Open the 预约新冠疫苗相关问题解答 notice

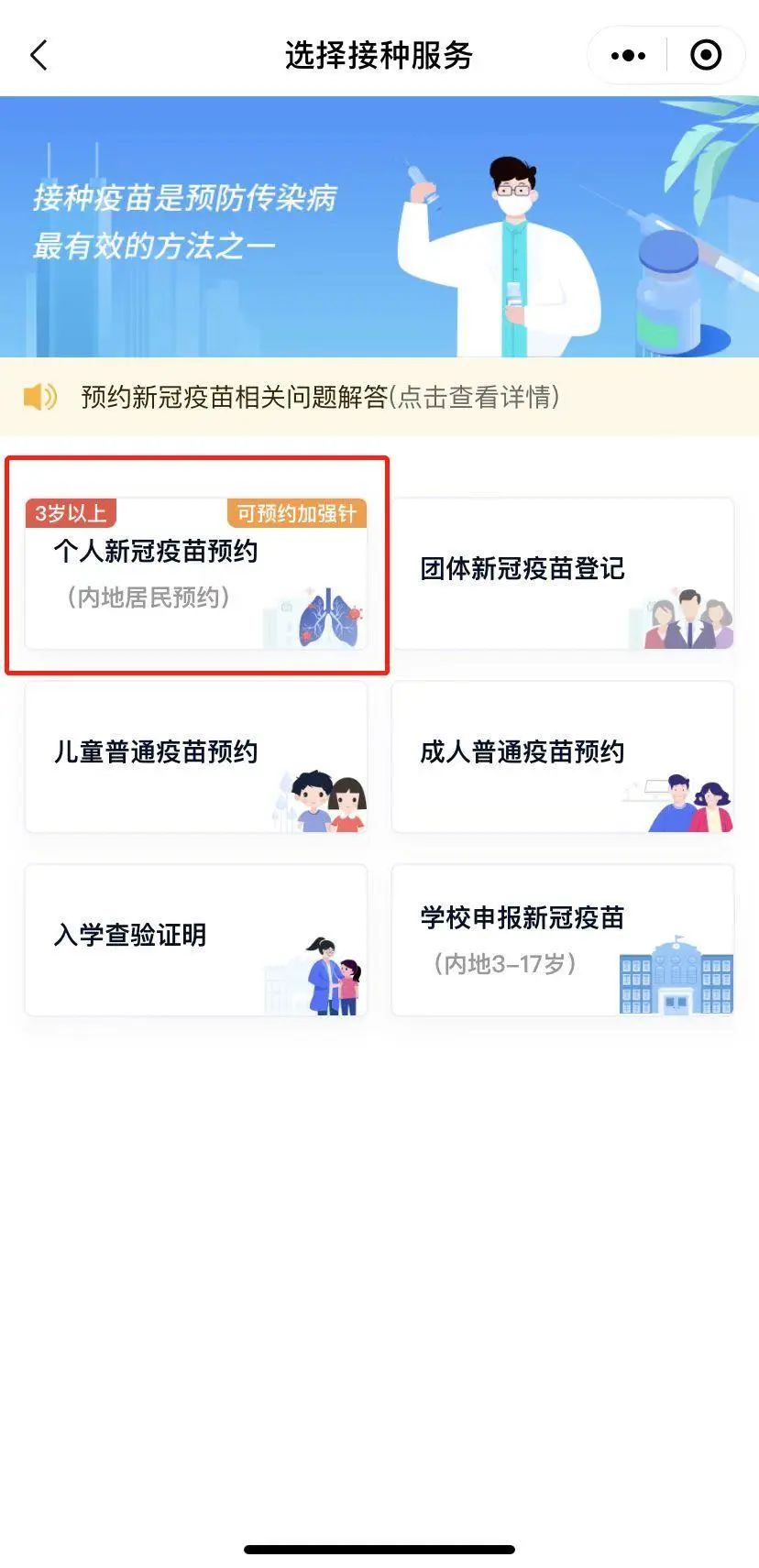[320, 397]
